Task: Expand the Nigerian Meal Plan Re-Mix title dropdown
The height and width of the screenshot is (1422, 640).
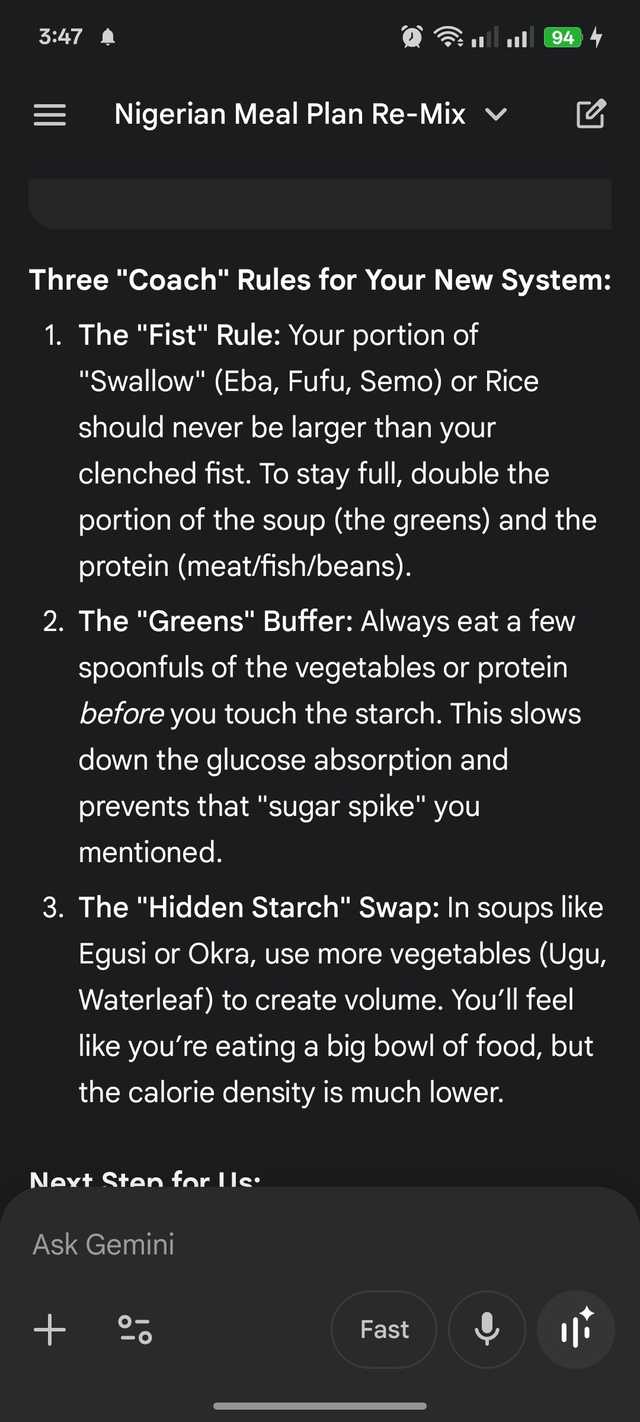Action: point(495,115)
